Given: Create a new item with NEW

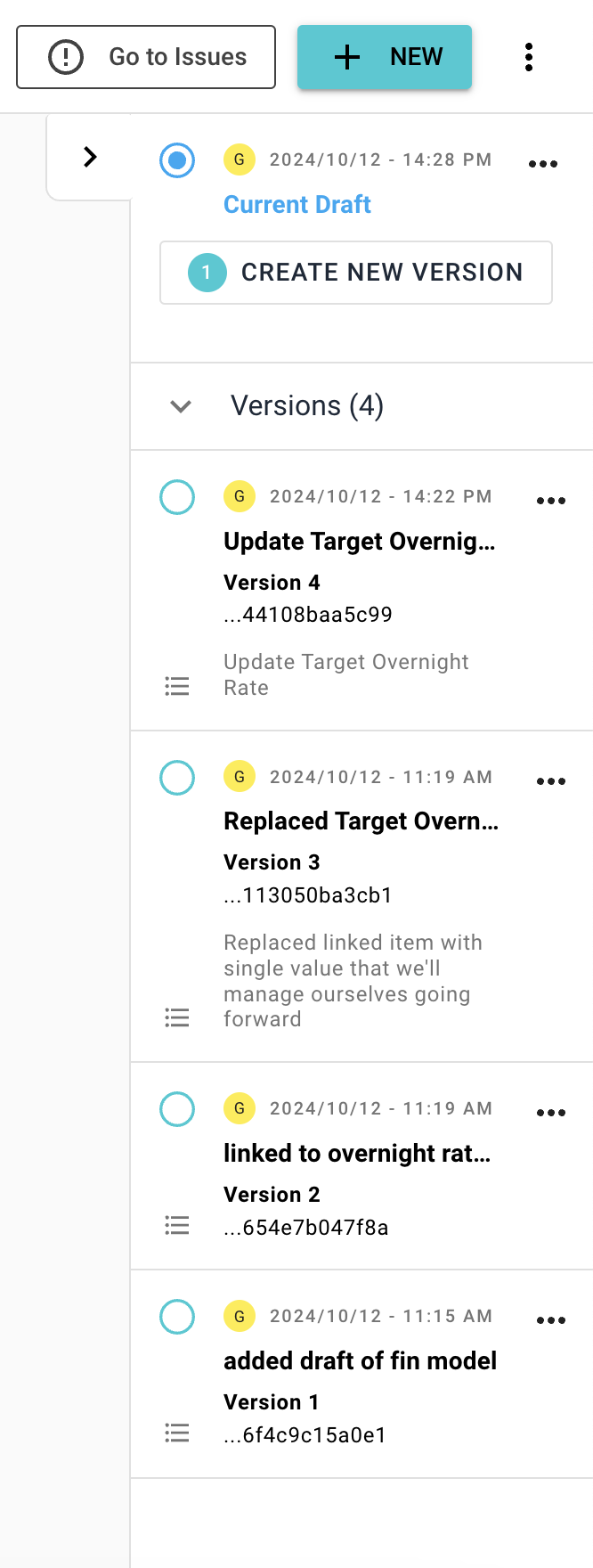Looking at the screenshot, I should pyautogui.click(x=385, y=57).
